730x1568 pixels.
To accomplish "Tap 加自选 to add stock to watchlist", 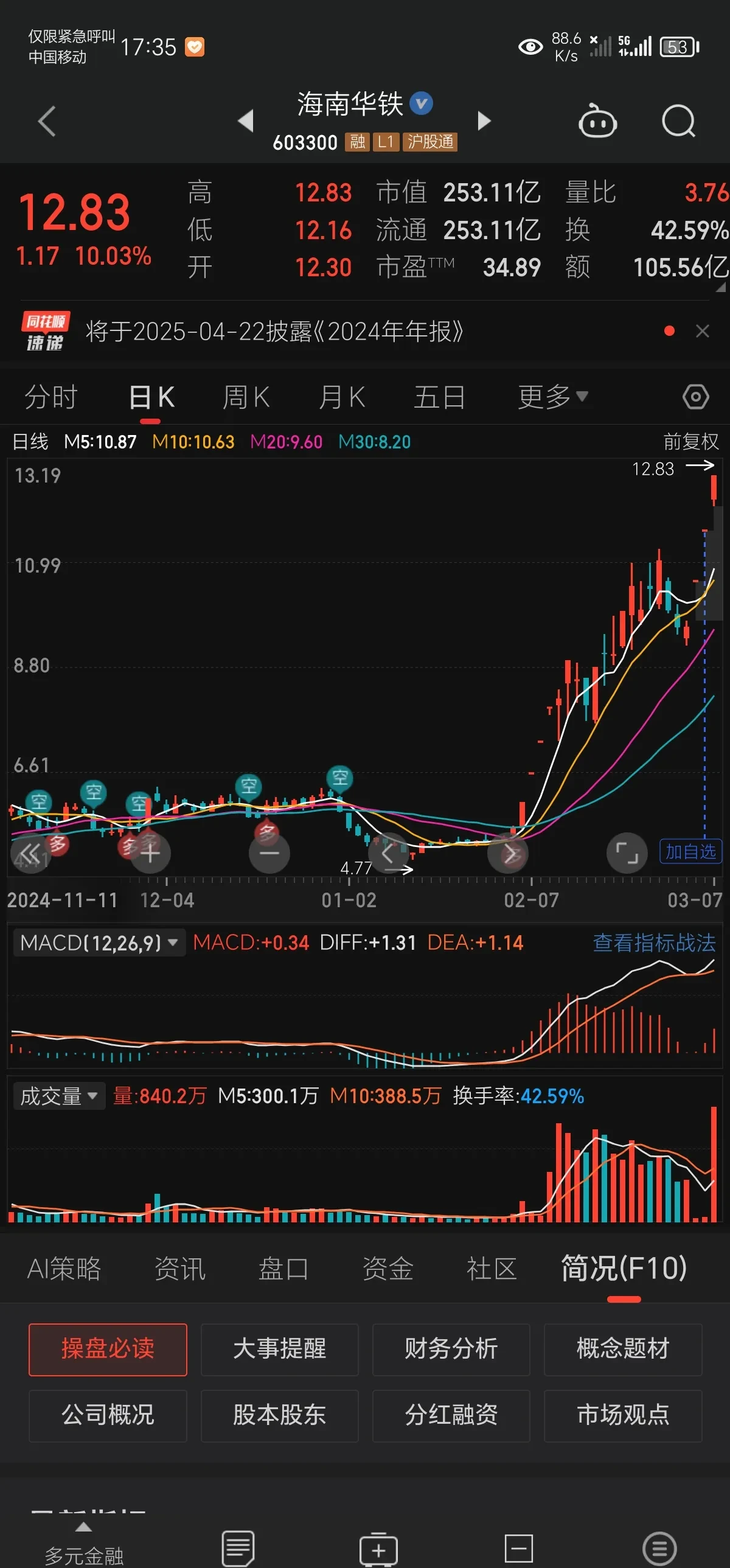I will [690, 852].
